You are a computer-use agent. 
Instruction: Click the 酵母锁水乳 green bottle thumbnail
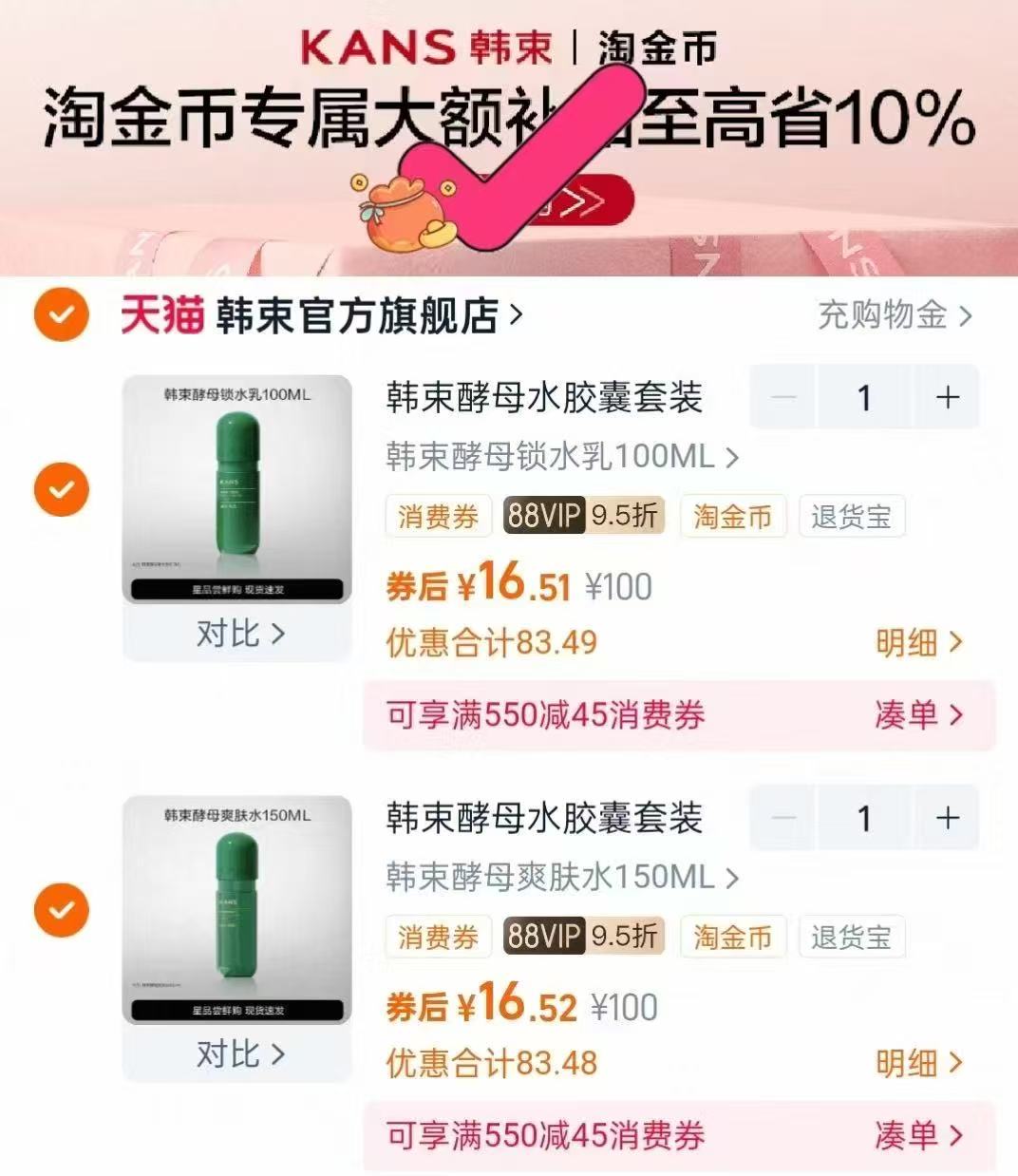click(x=234, y=484)
